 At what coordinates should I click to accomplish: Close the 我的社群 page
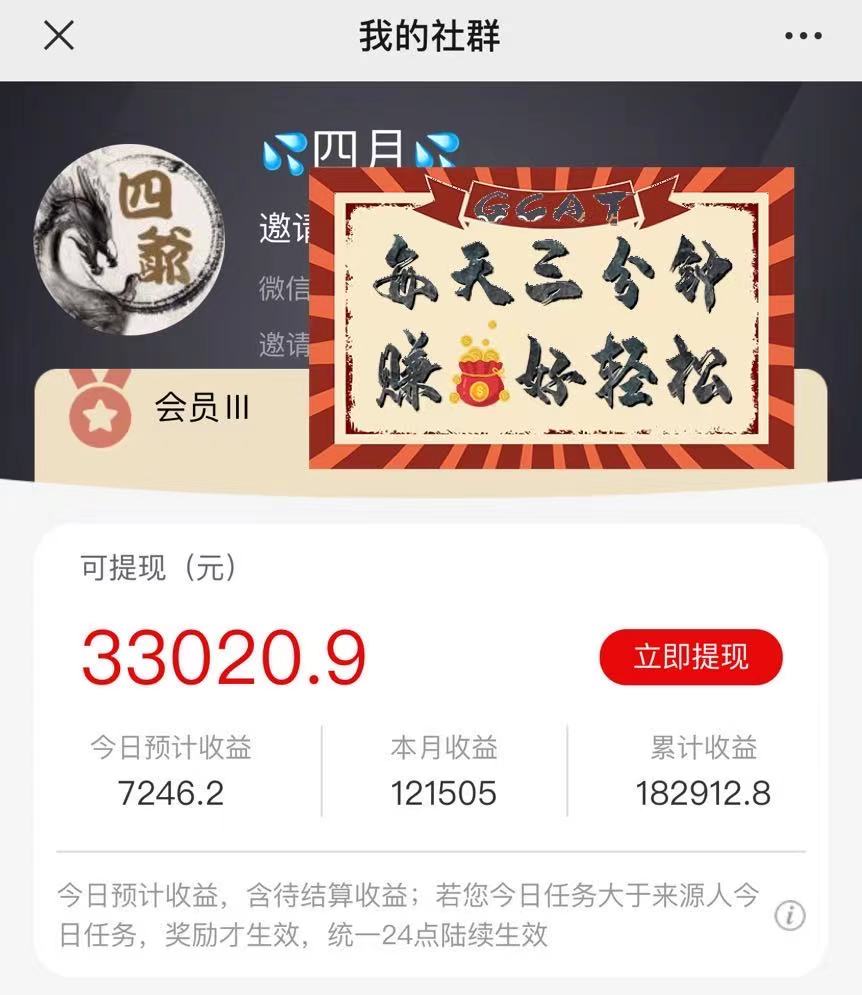59,37
